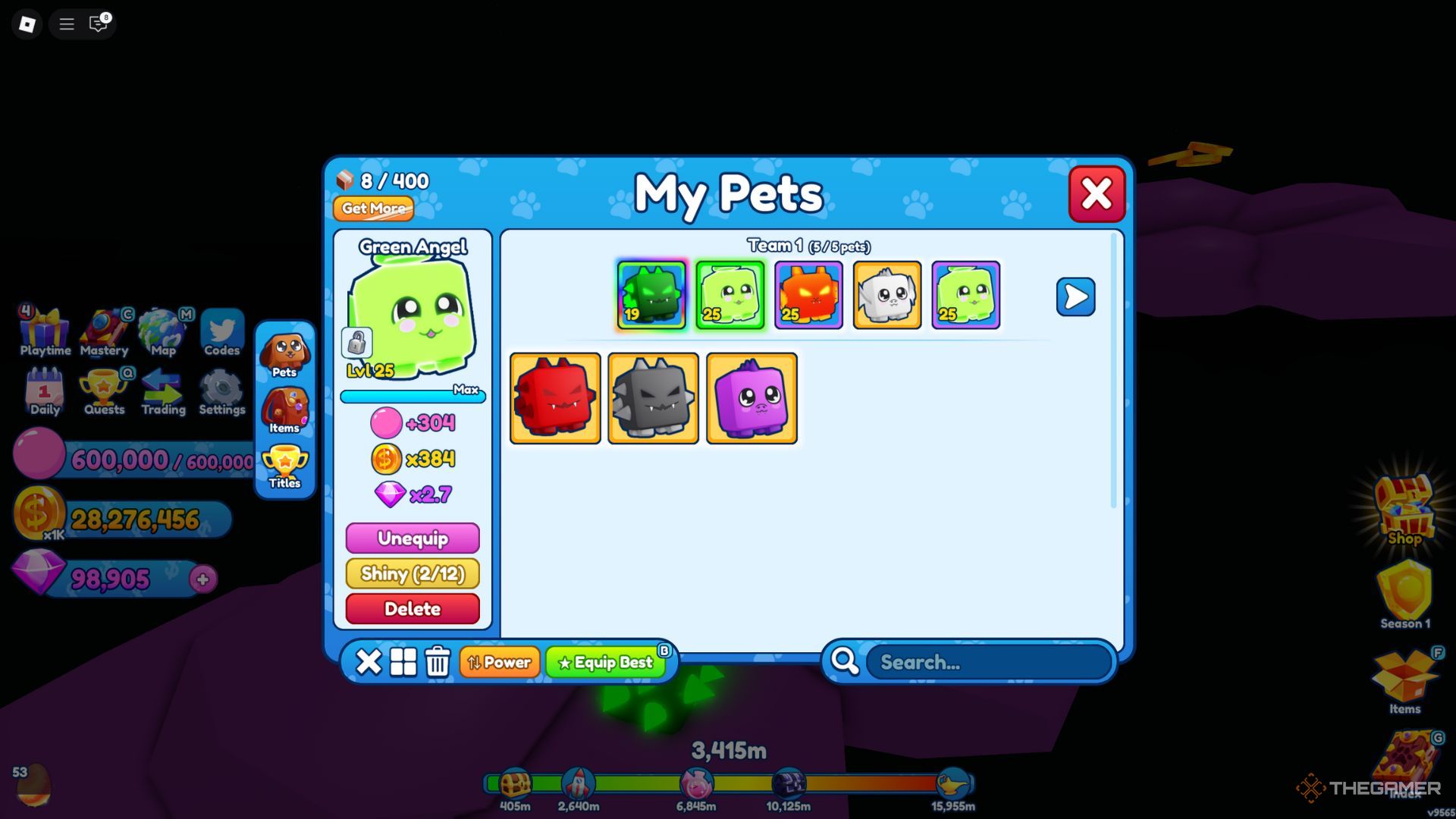Toggle the lock on Green Angel
1456x819 pixels.
click(x=356, y=343)
